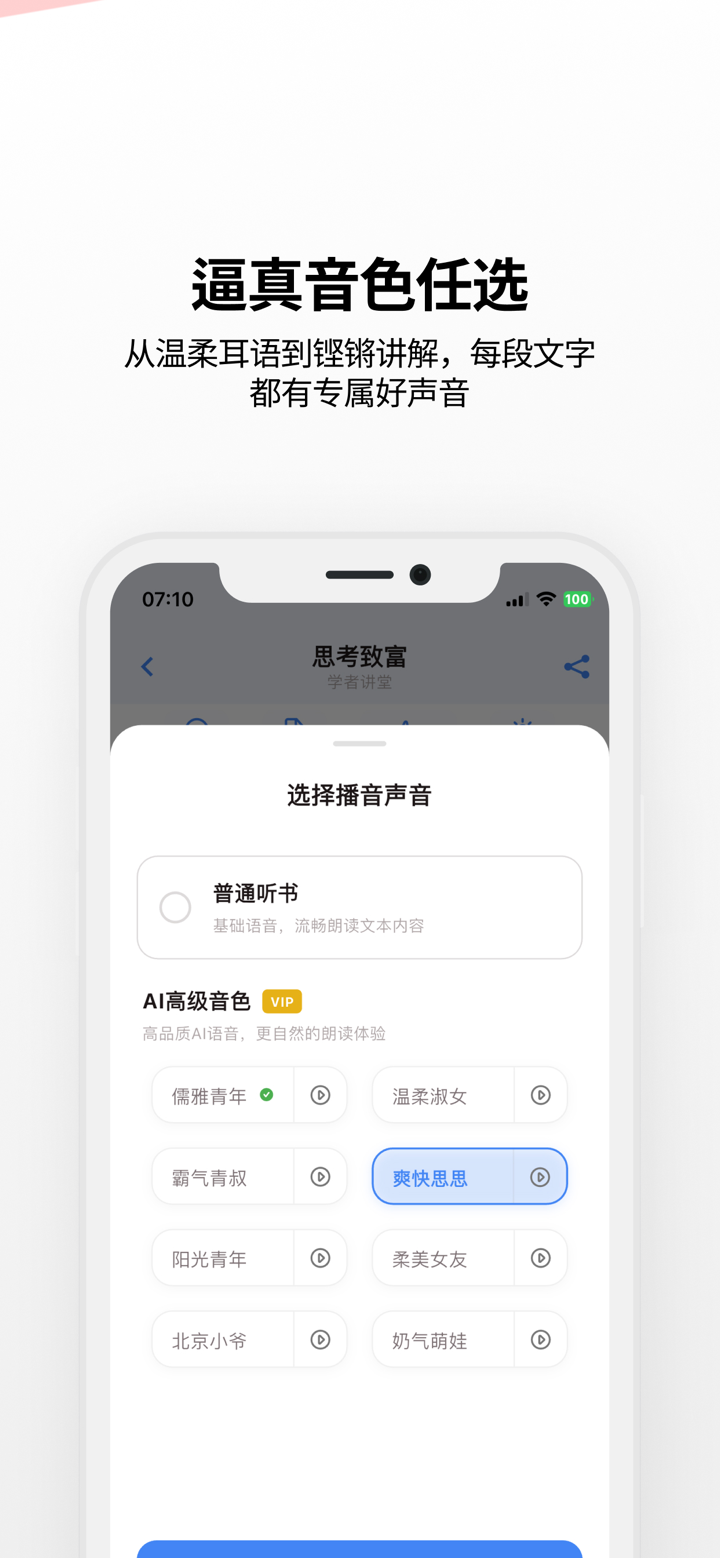Switch to the 爽快思思 voice
Screen dimensions: 720x1558
(430, 1176)
